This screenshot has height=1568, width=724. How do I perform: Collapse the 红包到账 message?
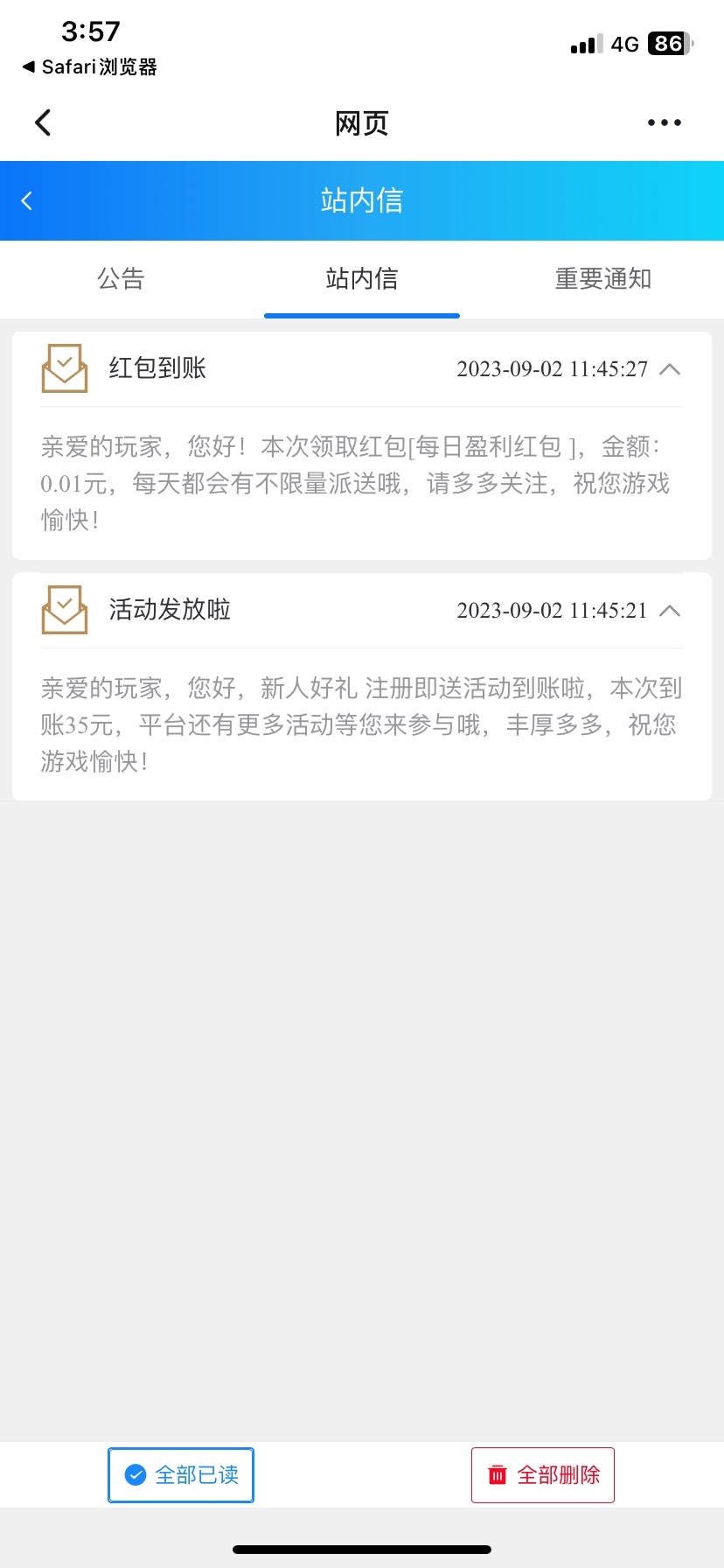coord(670,369)
